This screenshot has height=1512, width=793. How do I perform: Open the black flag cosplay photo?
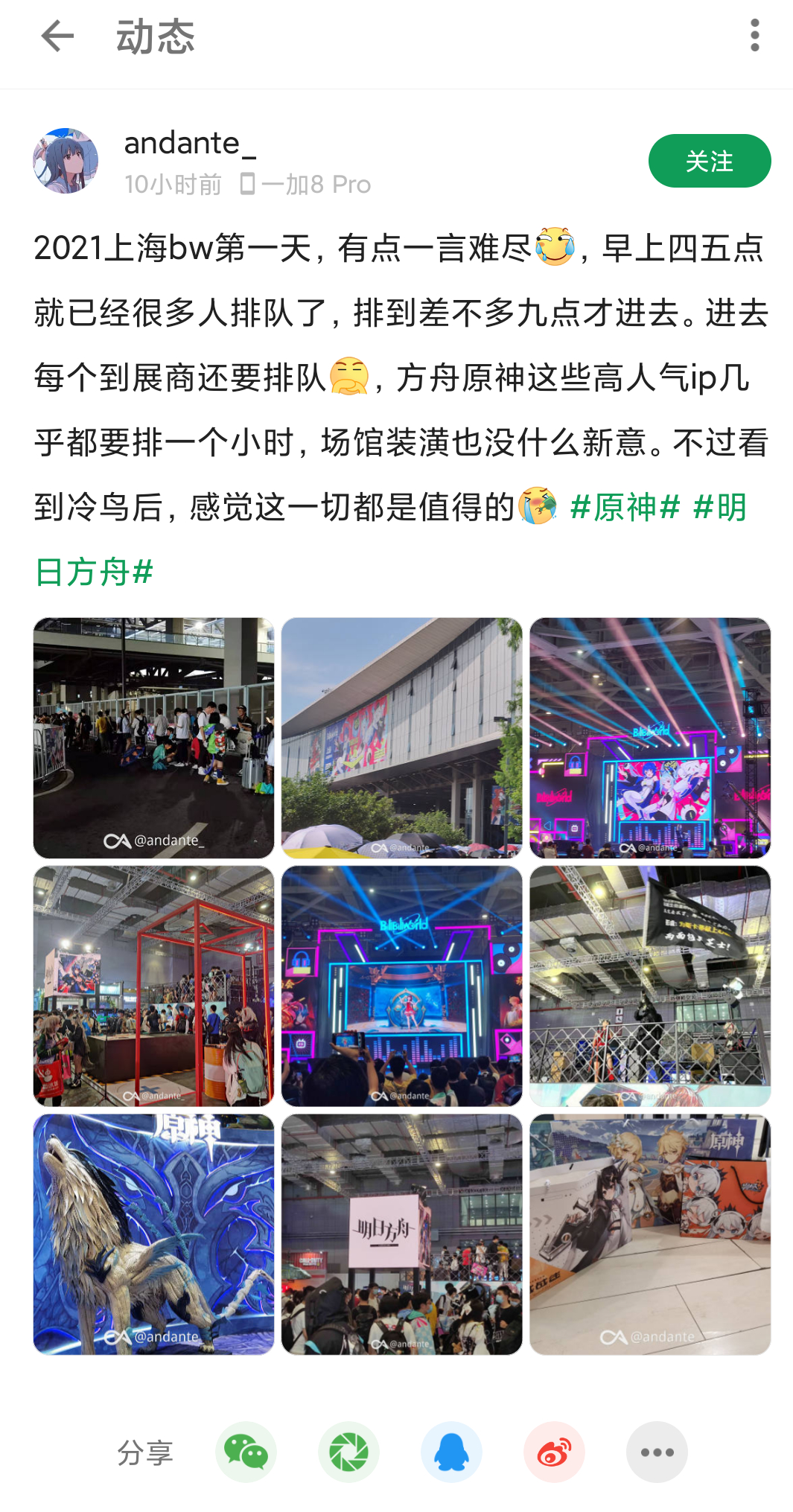[649, 986]
